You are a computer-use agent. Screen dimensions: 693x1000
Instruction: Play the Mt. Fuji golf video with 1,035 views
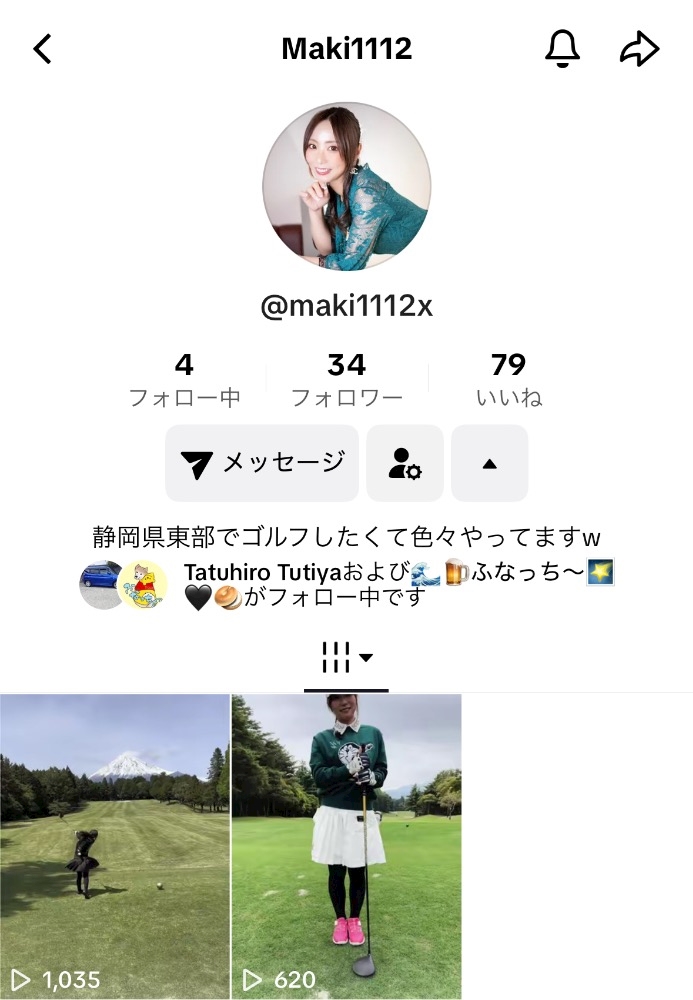point(115,847)
